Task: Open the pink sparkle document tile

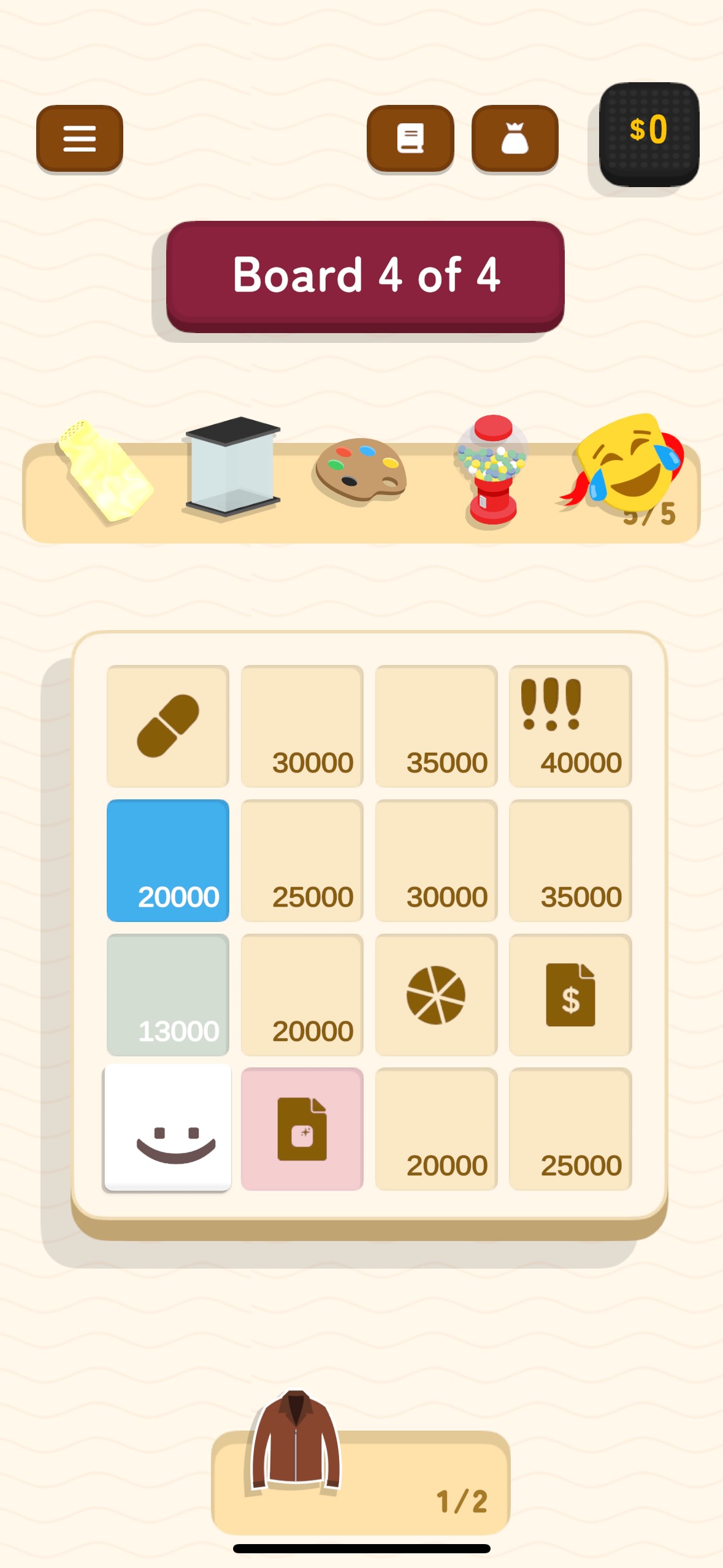Action: click(302, 1129)
